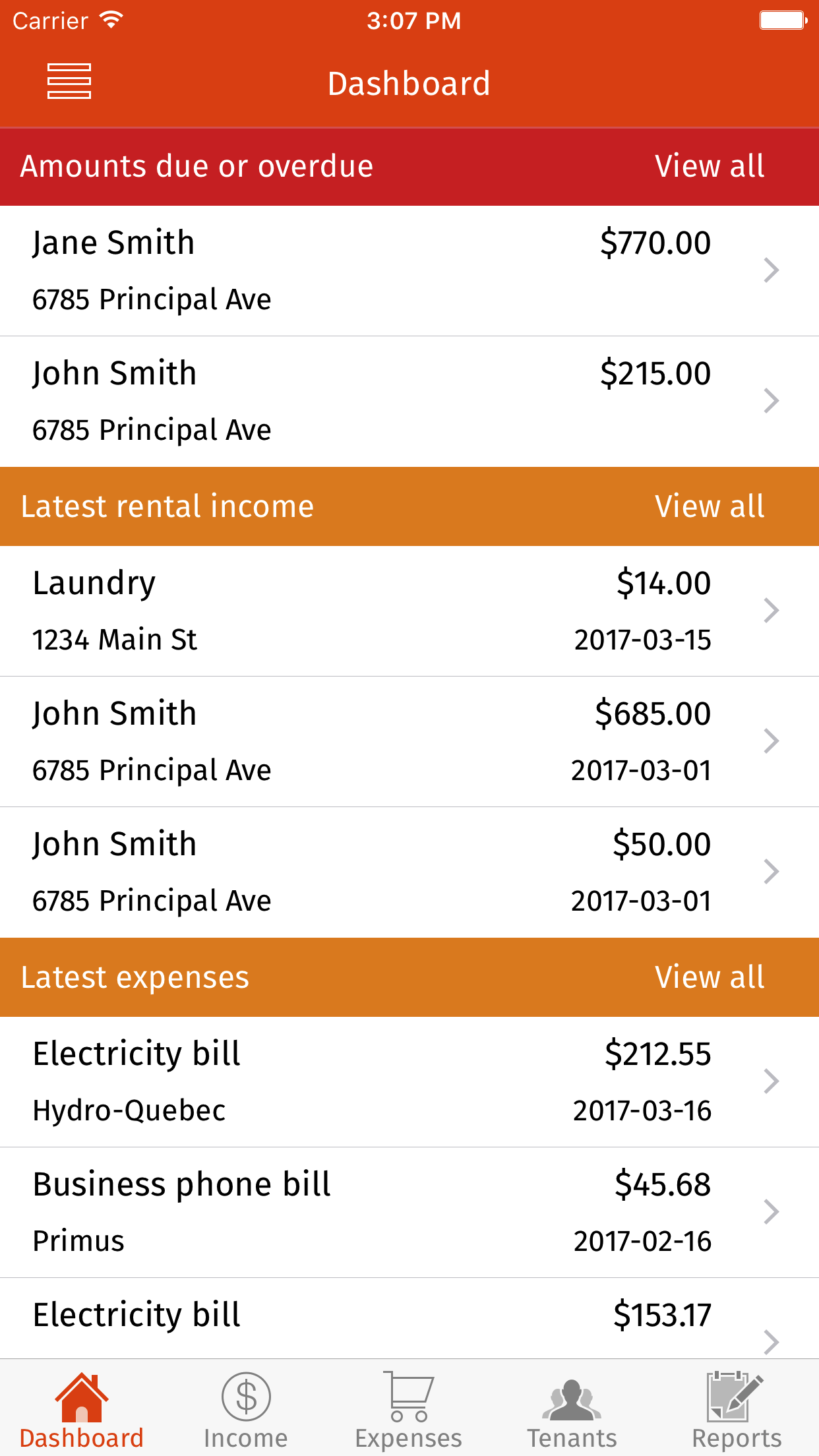Open the hamburger menu
Image resolution: width=819 pixels, height=1456 pixels.
69,82
